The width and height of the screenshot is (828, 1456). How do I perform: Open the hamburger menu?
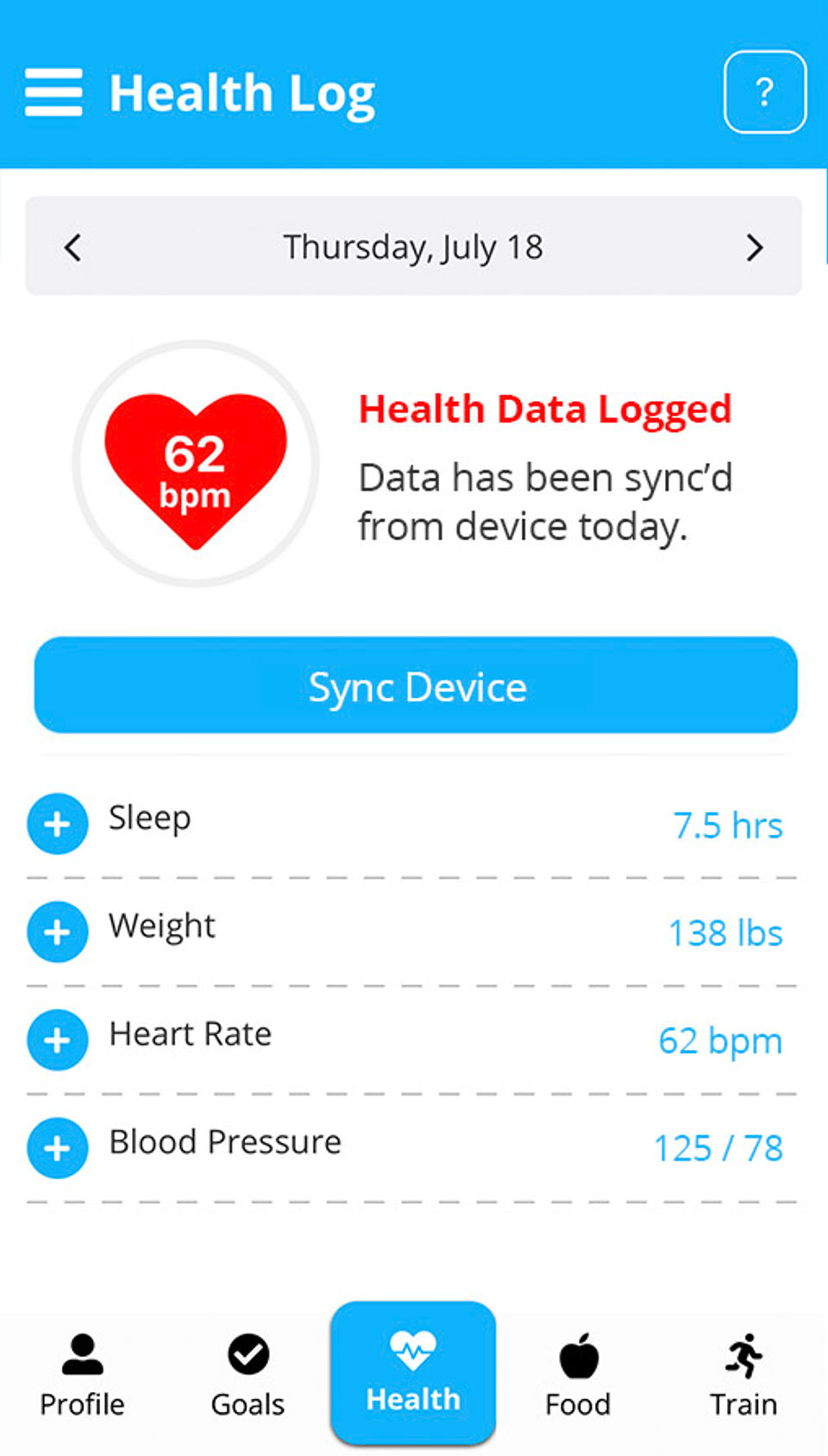coord(53,92)
